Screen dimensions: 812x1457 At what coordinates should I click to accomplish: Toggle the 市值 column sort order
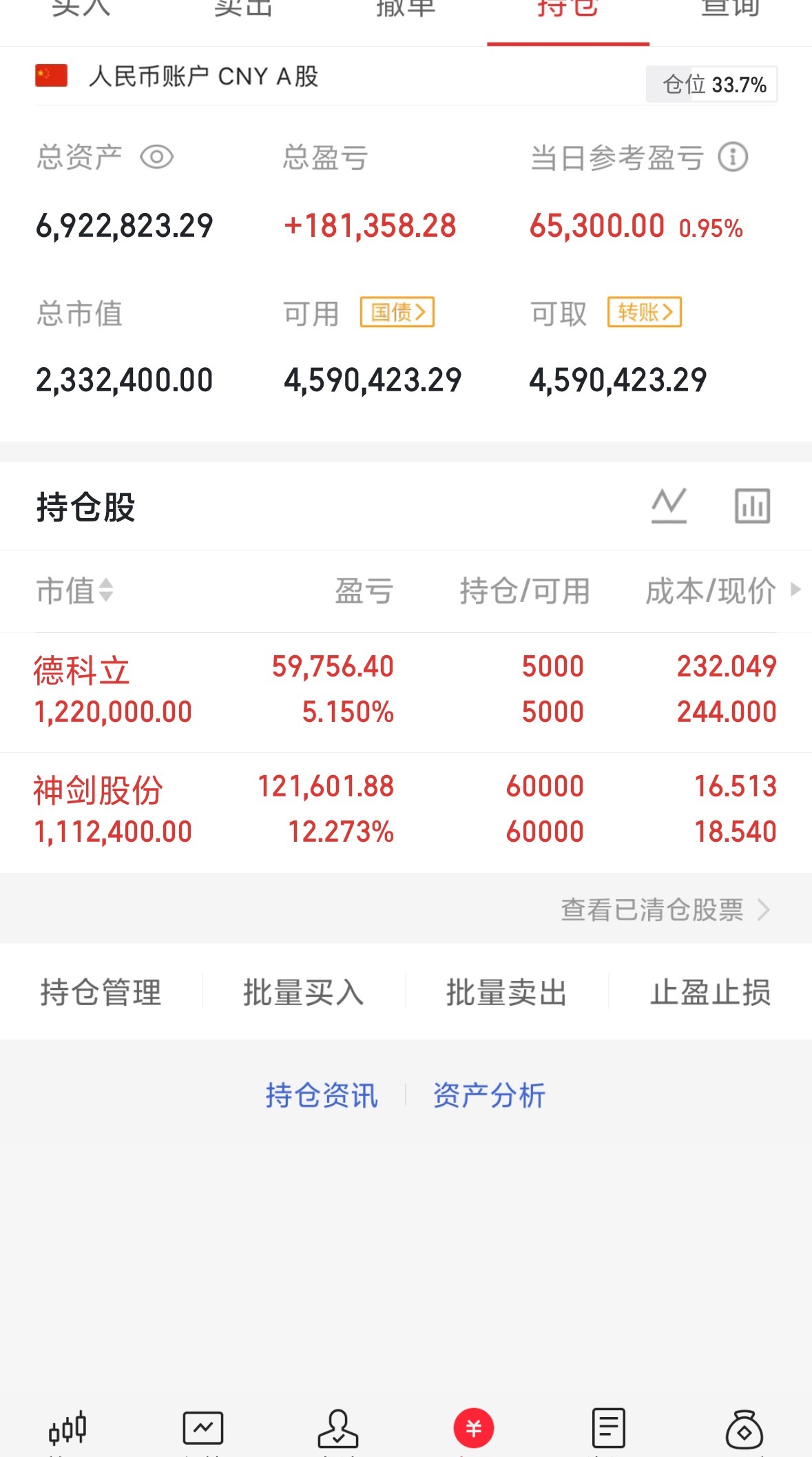74,591
